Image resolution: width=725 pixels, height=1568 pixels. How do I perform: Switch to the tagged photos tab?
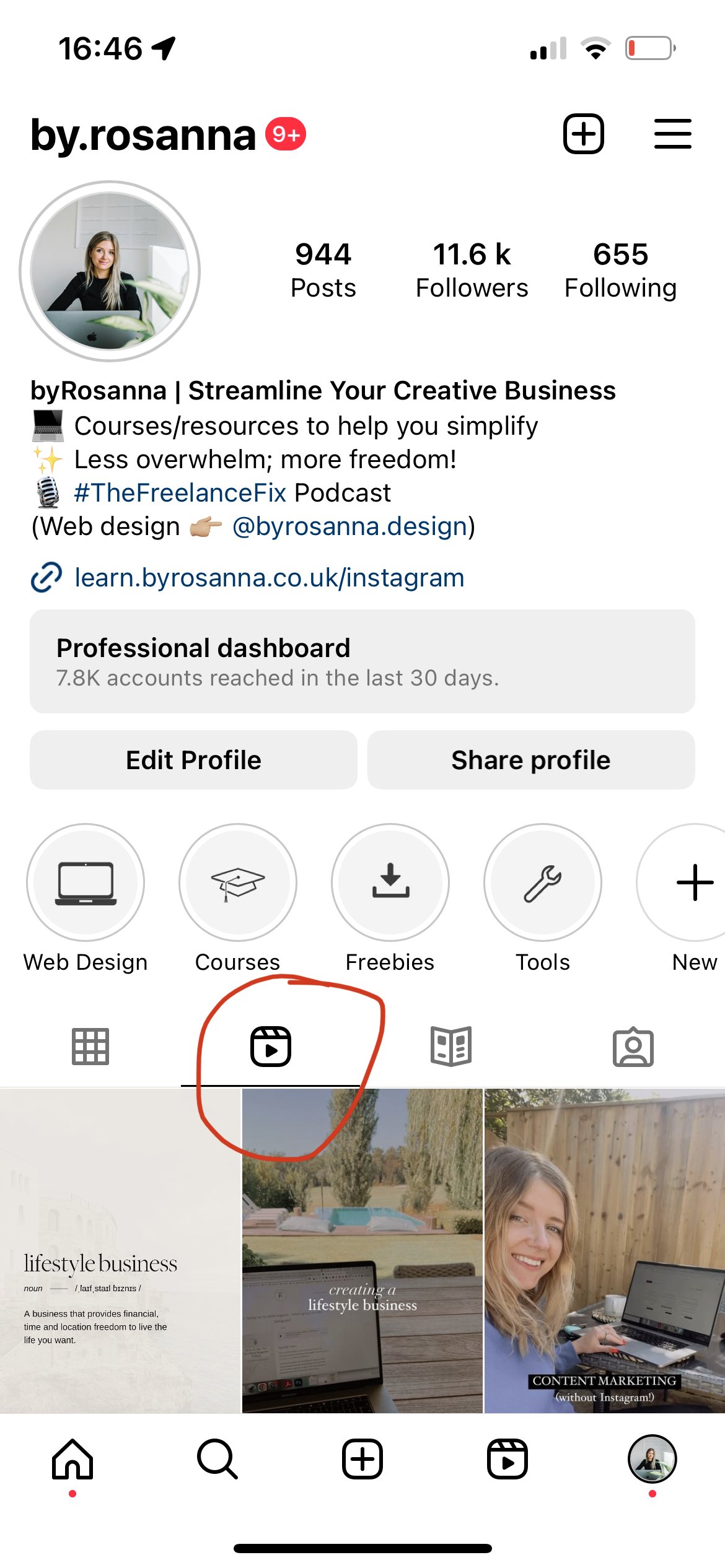[x=633, y=1047]
